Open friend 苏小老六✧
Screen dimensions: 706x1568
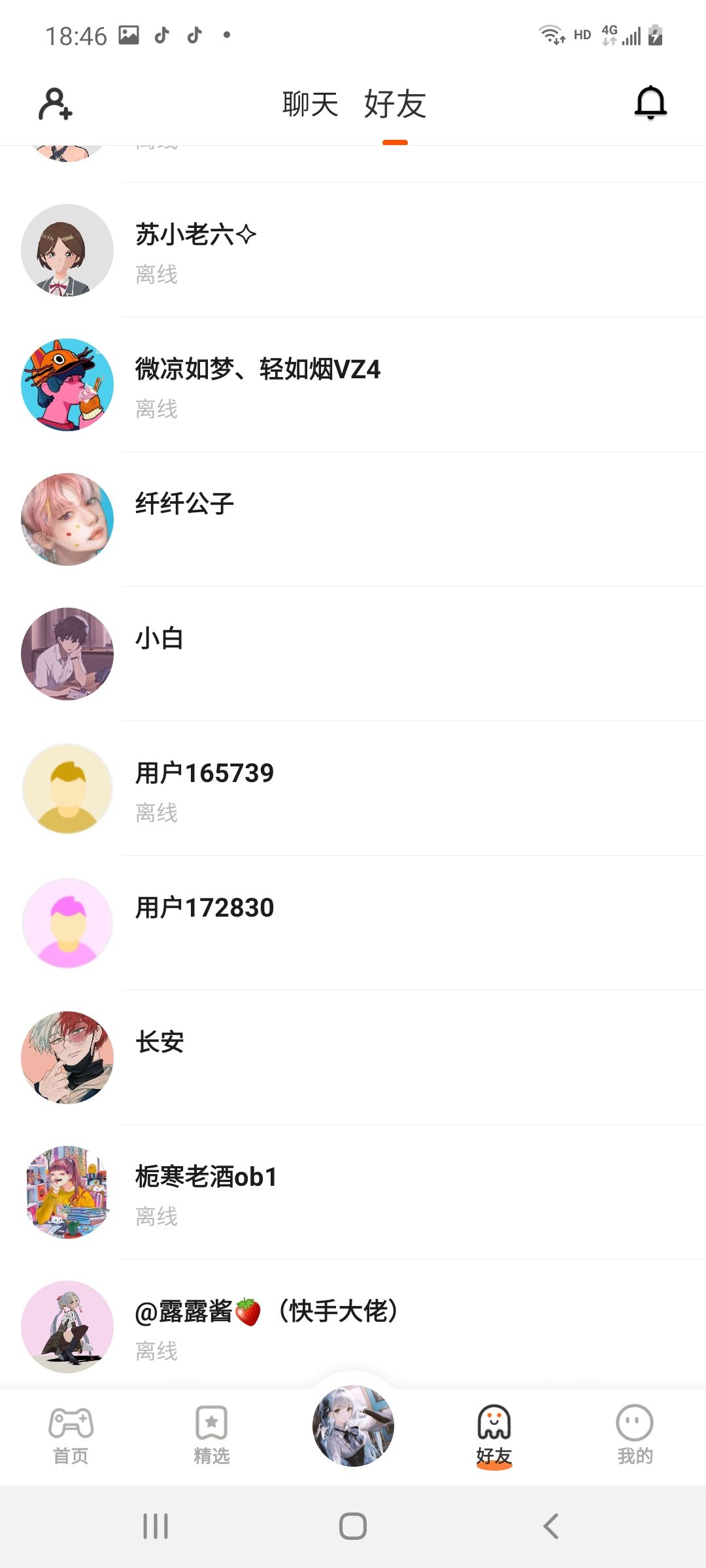(353, 251)
